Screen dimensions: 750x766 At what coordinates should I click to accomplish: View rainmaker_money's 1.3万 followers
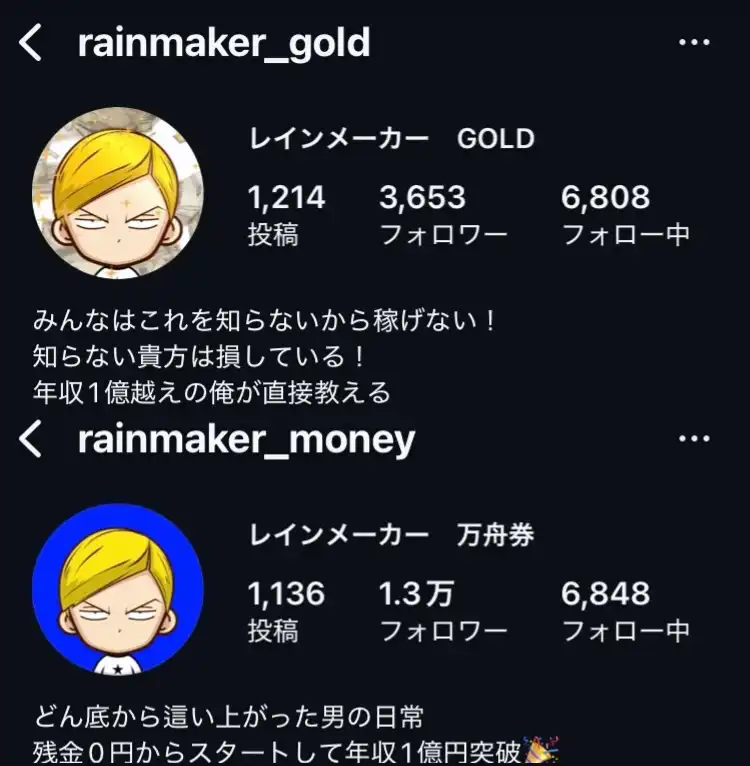click(420, 607)
